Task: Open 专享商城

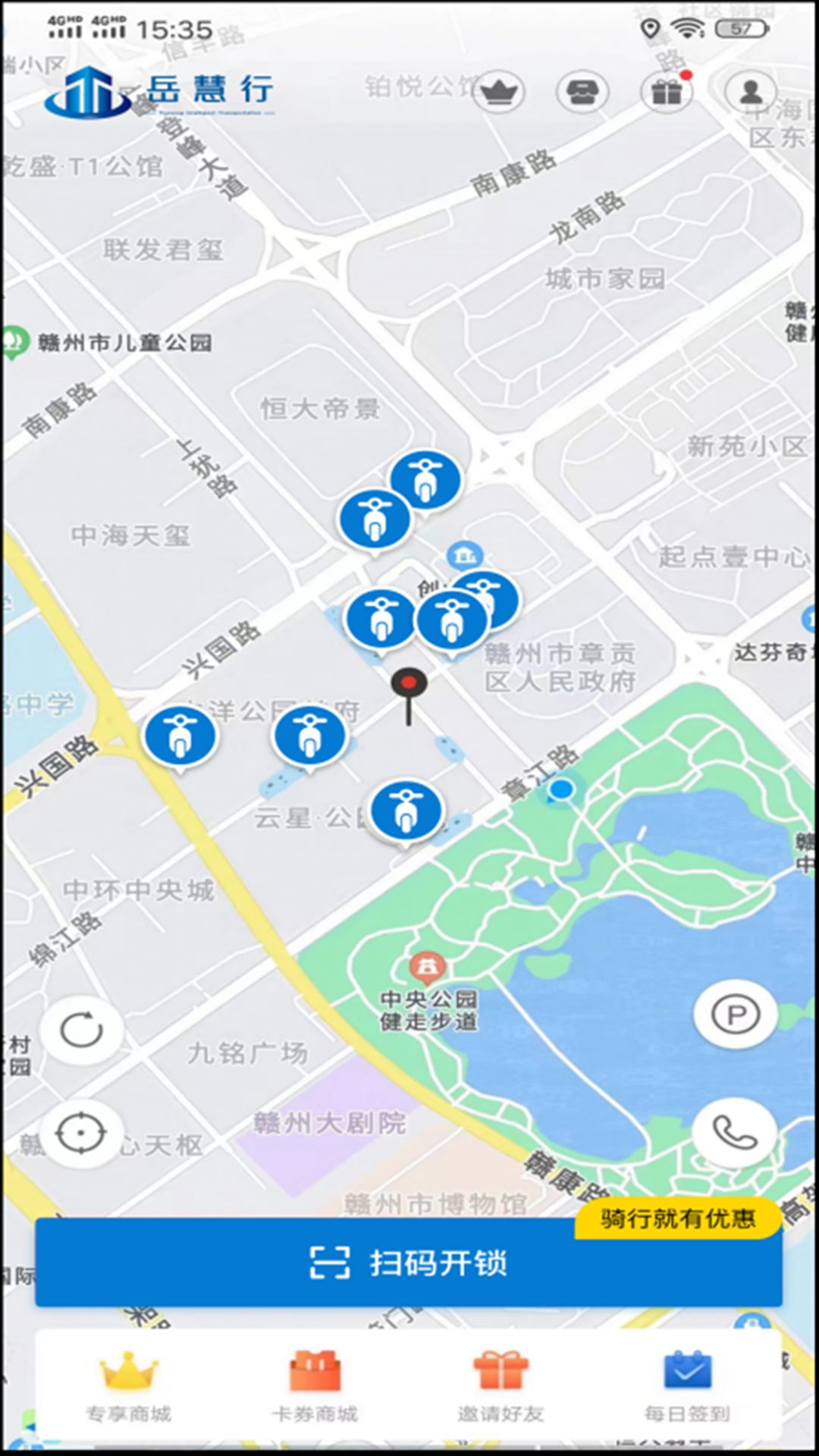Action: coord(129,1387)
